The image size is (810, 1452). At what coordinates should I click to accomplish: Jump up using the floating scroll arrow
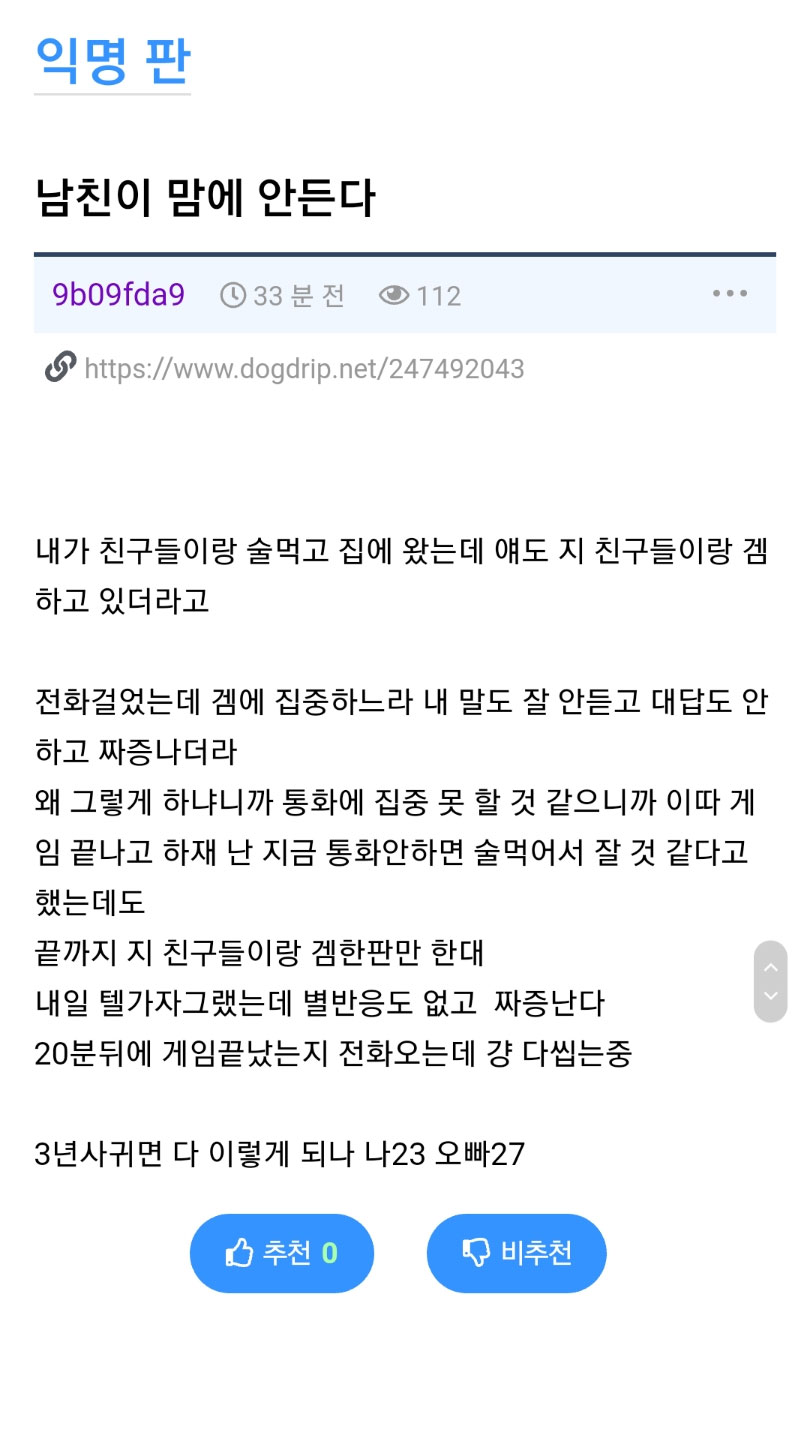(x=770, y=966)
